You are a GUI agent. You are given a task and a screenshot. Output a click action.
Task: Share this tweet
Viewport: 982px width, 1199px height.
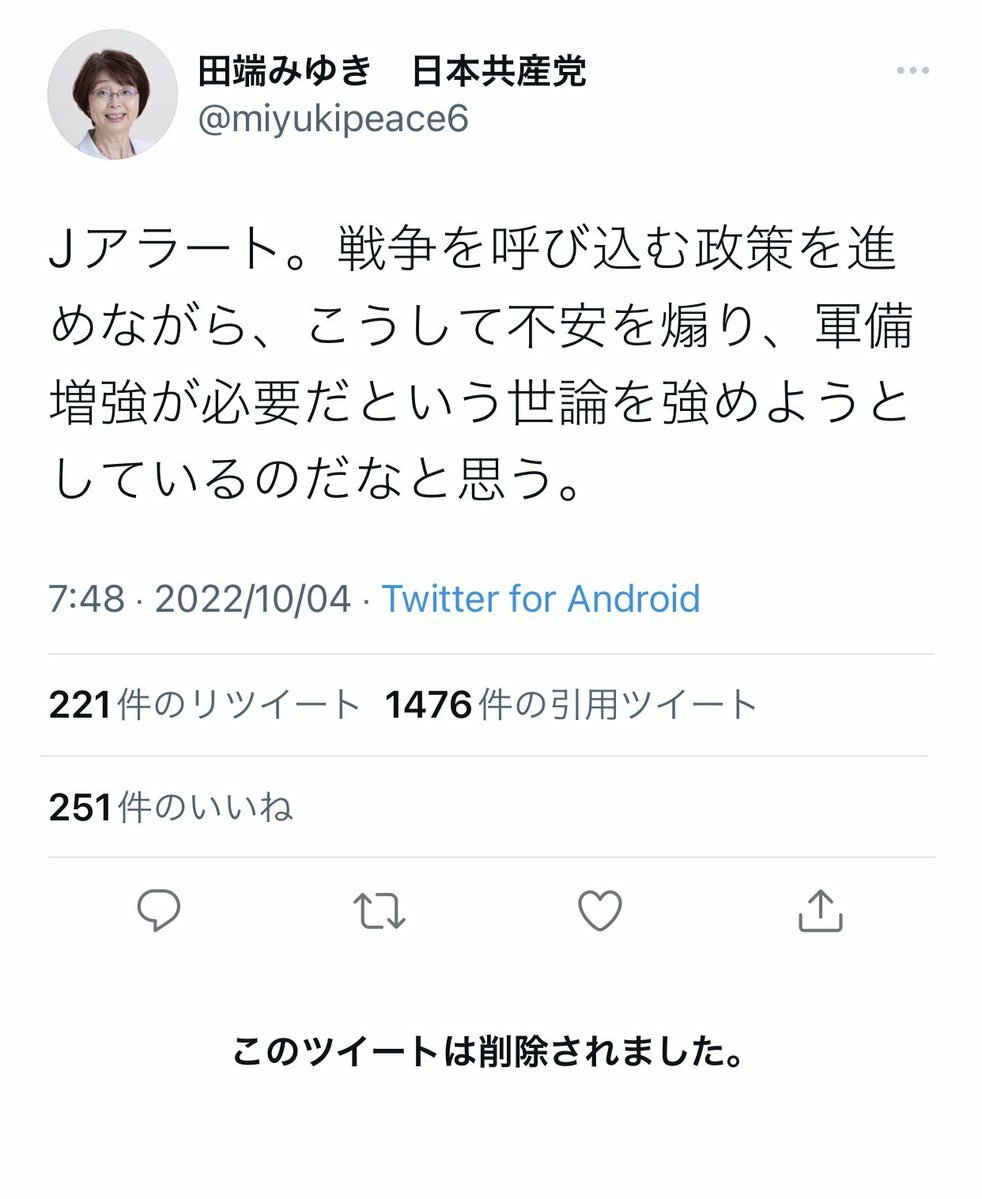tap(820, 911)
